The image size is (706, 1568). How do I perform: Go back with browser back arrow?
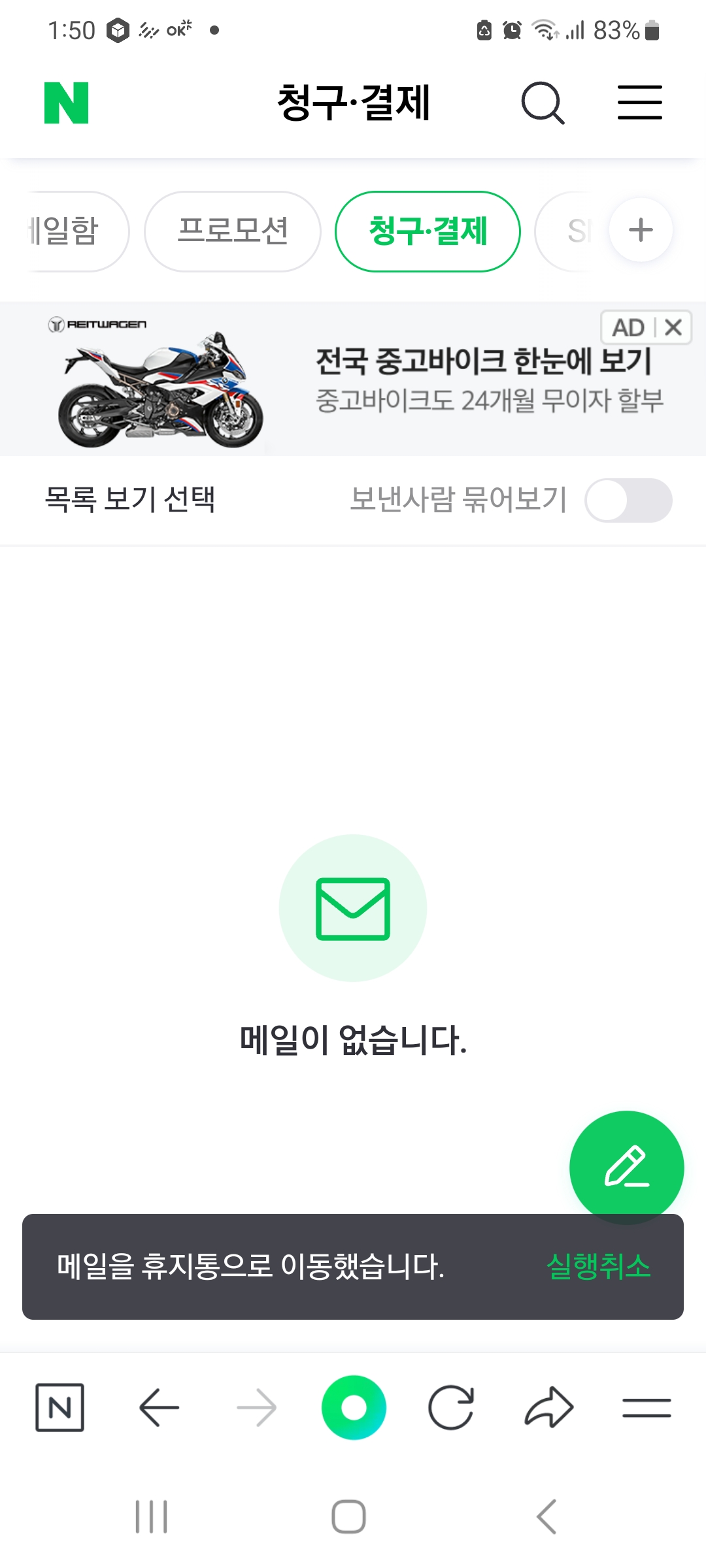[x=159, y=1407]
